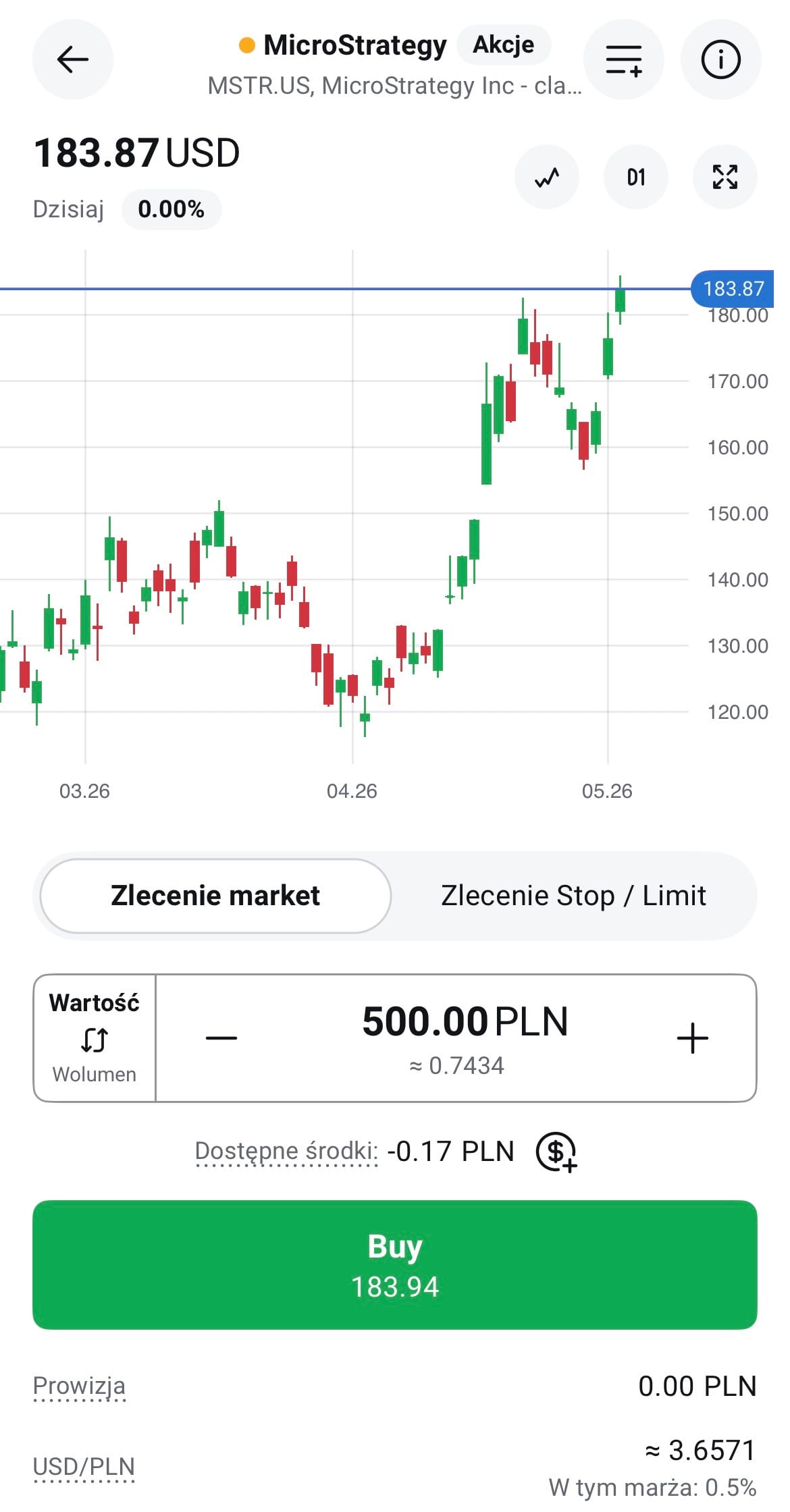Open the D1 interval selector

(x=636, y=177)
